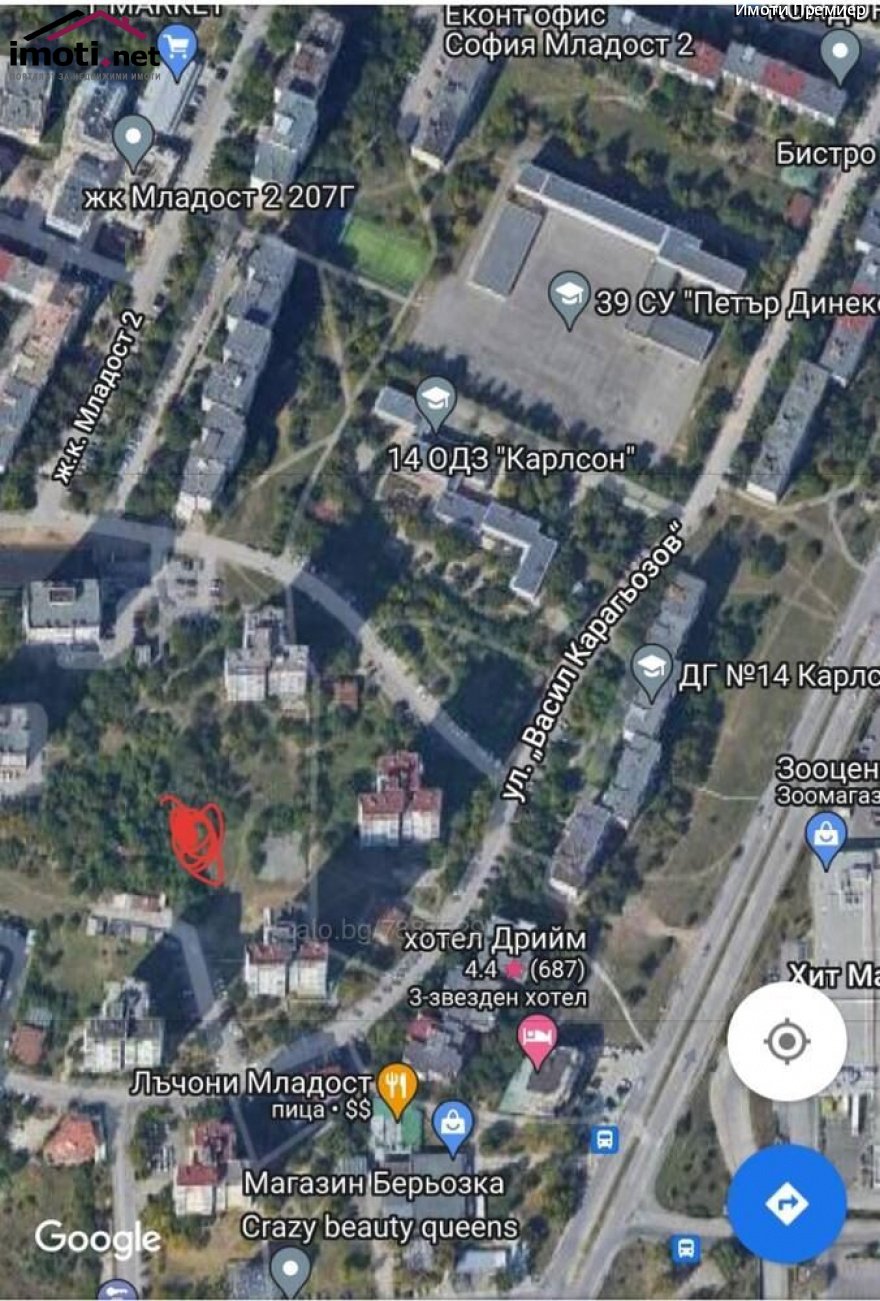Viewport: 880px width, 1301px height.
Task: Select the 39 СУ school pin
Action: pyautogui.click(x=570, y=298)
